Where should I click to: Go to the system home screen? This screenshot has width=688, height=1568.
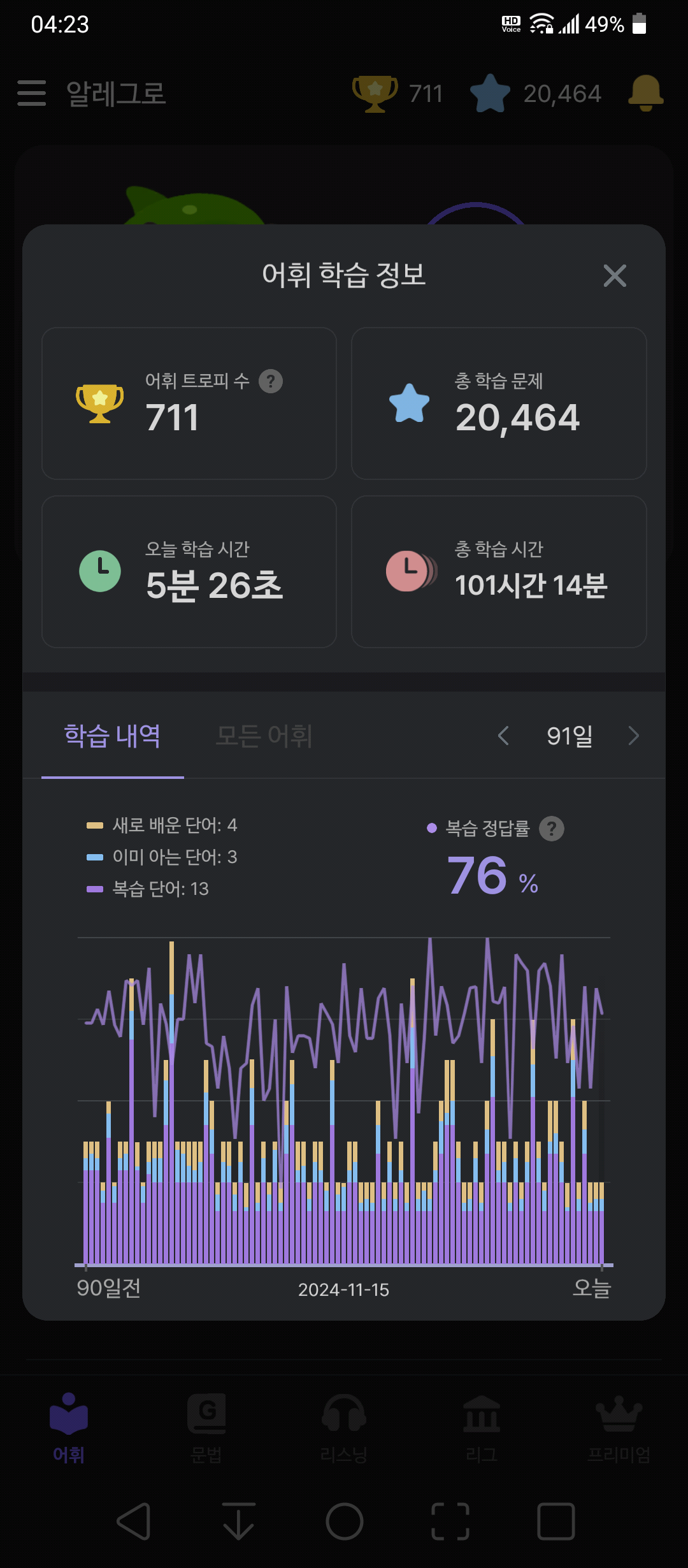tap(345, 1521)
